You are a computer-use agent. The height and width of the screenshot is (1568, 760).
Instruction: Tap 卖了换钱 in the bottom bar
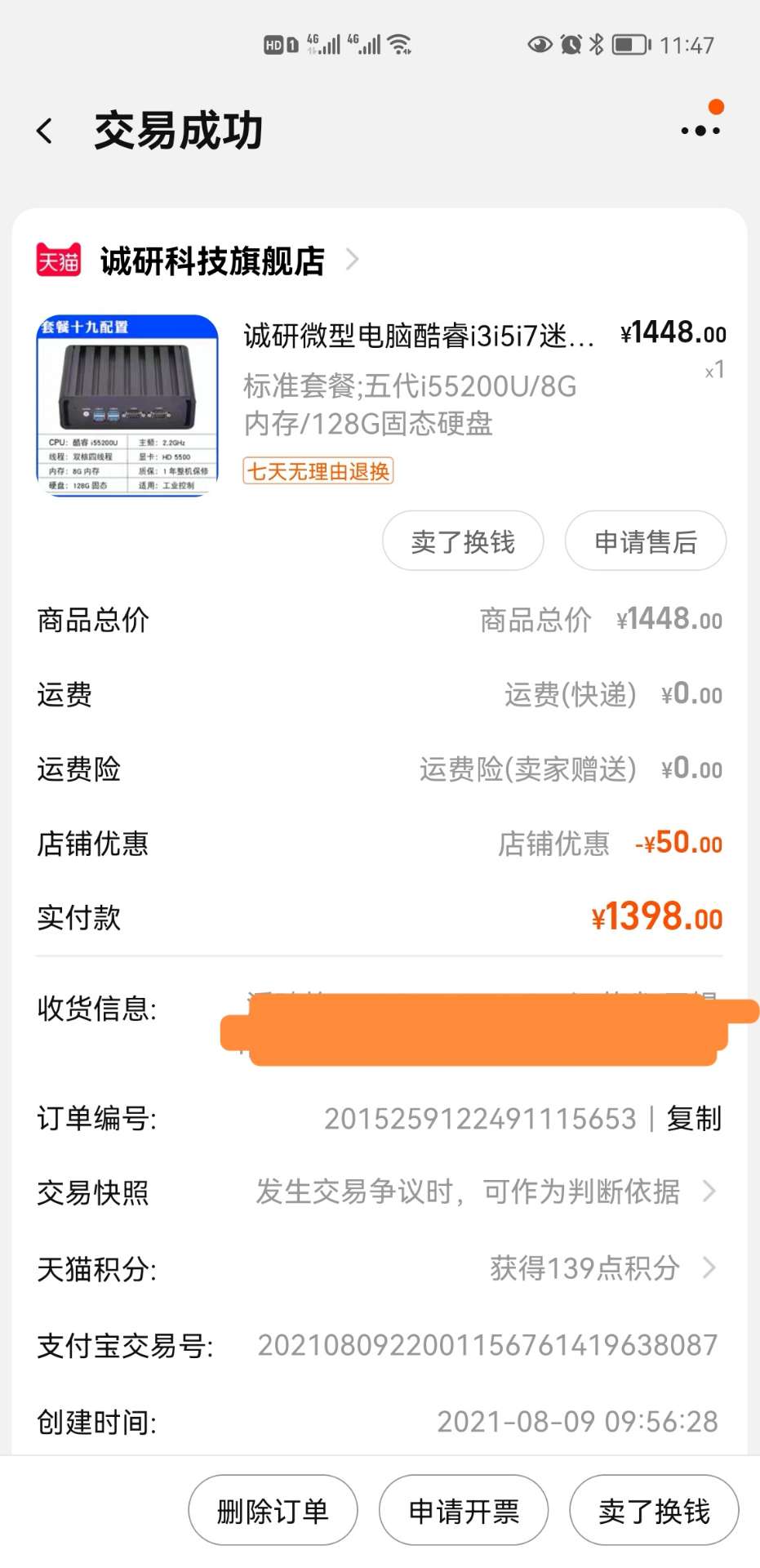pos(654,1511)
